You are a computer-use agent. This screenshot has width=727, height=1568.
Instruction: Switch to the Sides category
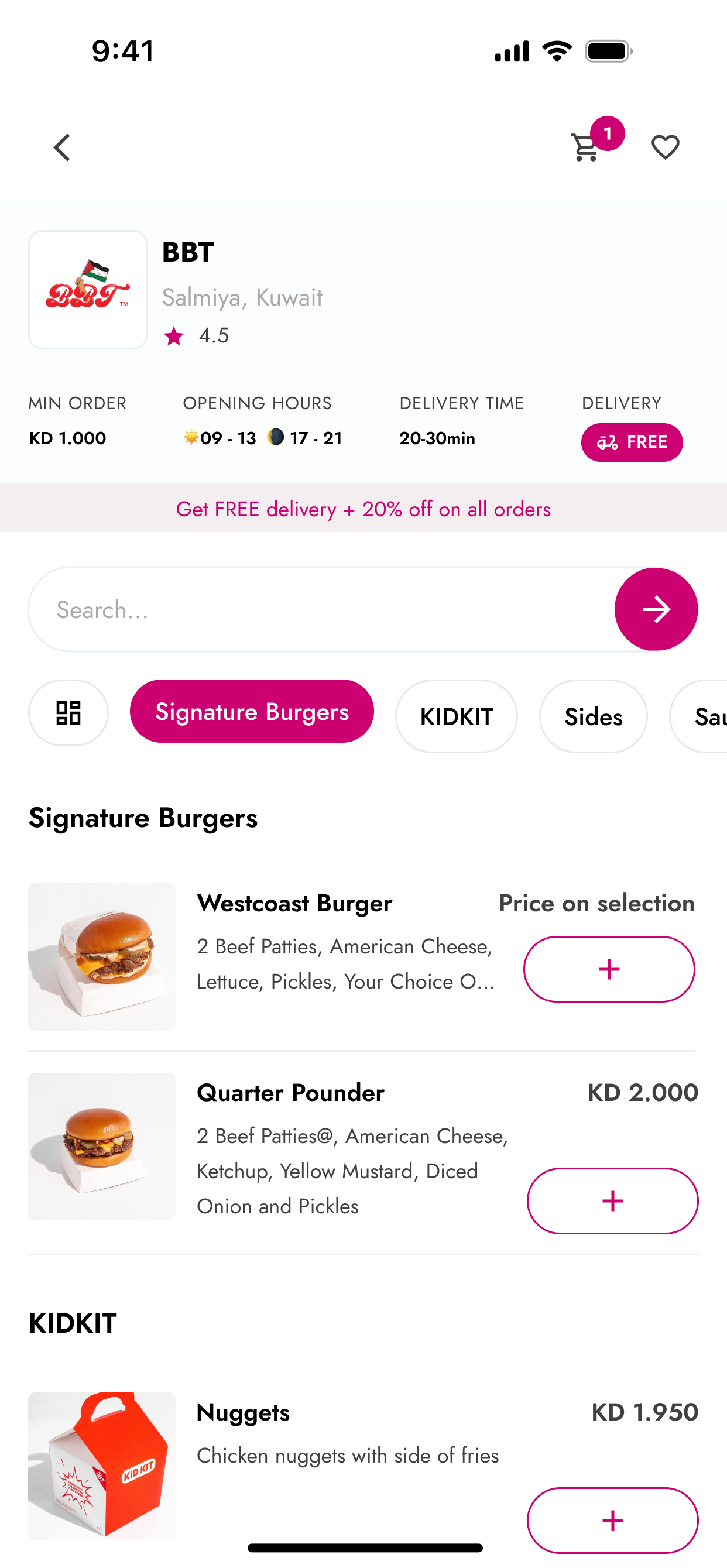593,716
